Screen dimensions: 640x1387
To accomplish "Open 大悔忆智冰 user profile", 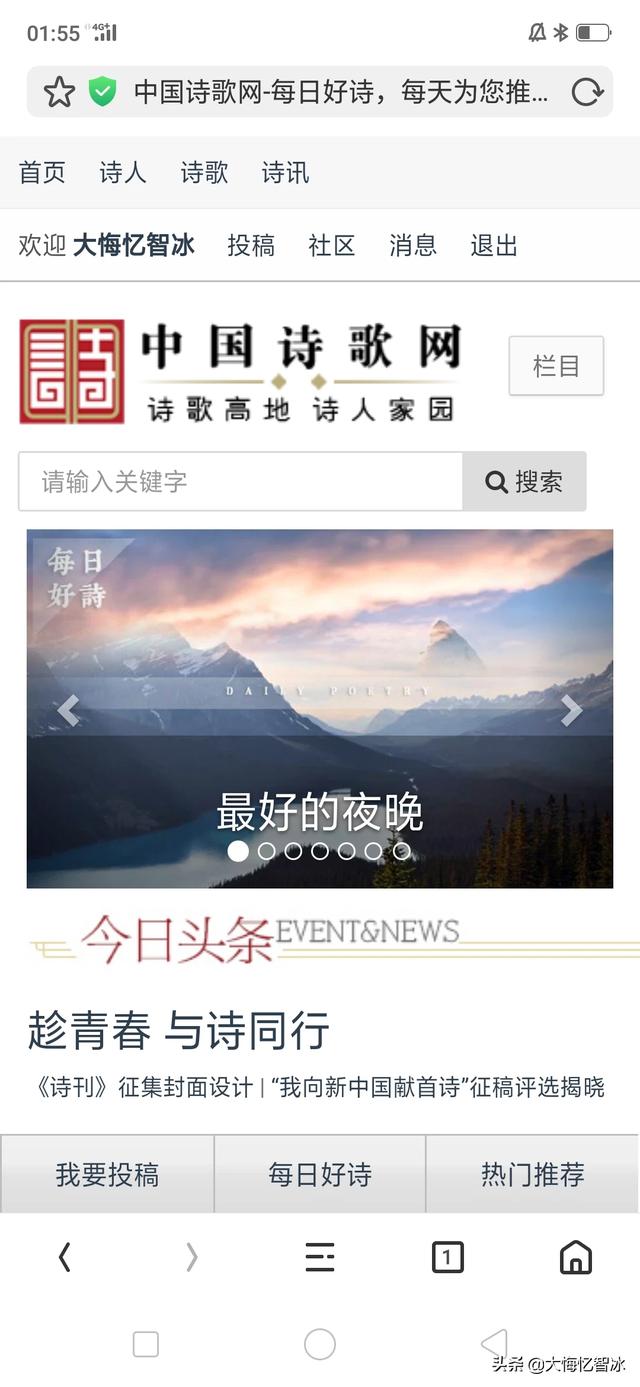I will (134, 245).
